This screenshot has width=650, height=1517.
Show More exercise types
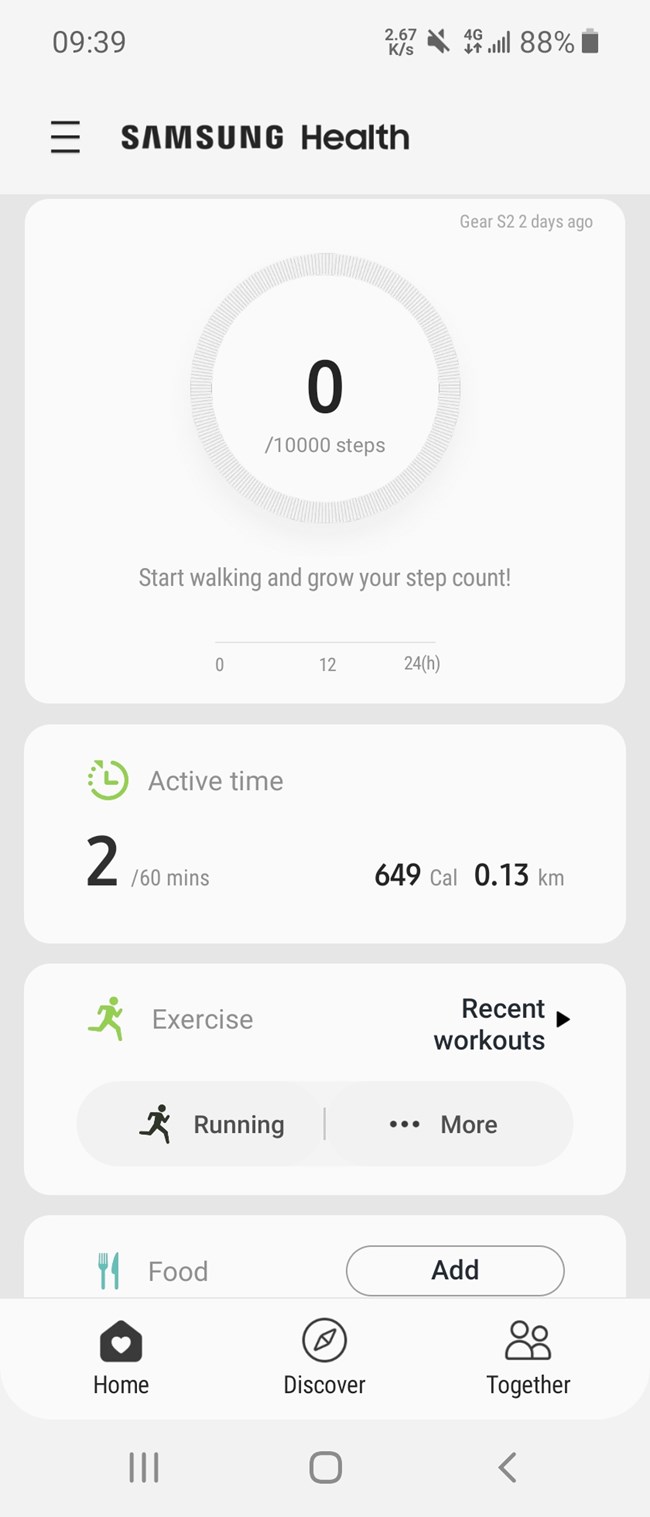coord(444,1124)
